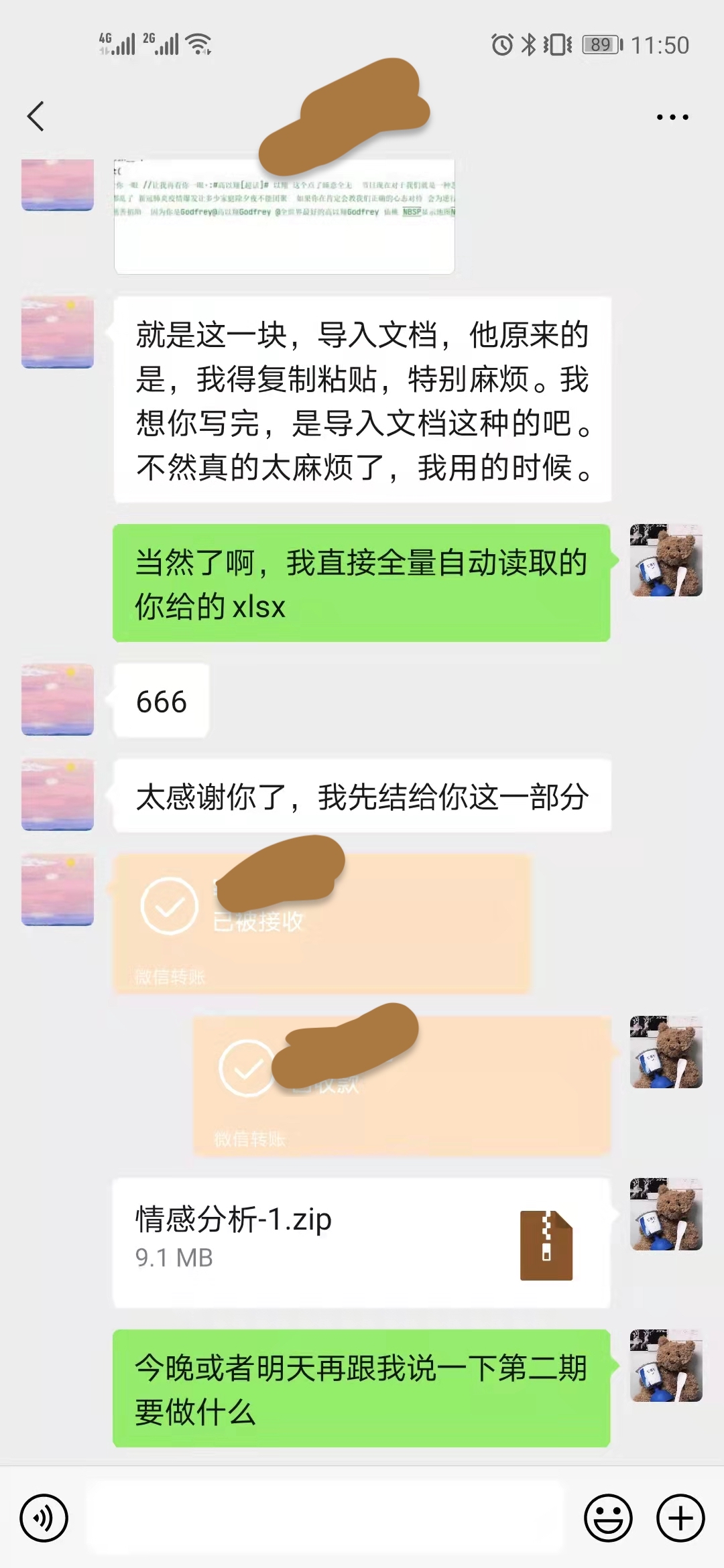Switch to voice message input
This screenshot has height=1568, width=724.
pyautogui.click(x=44, y=1518)
